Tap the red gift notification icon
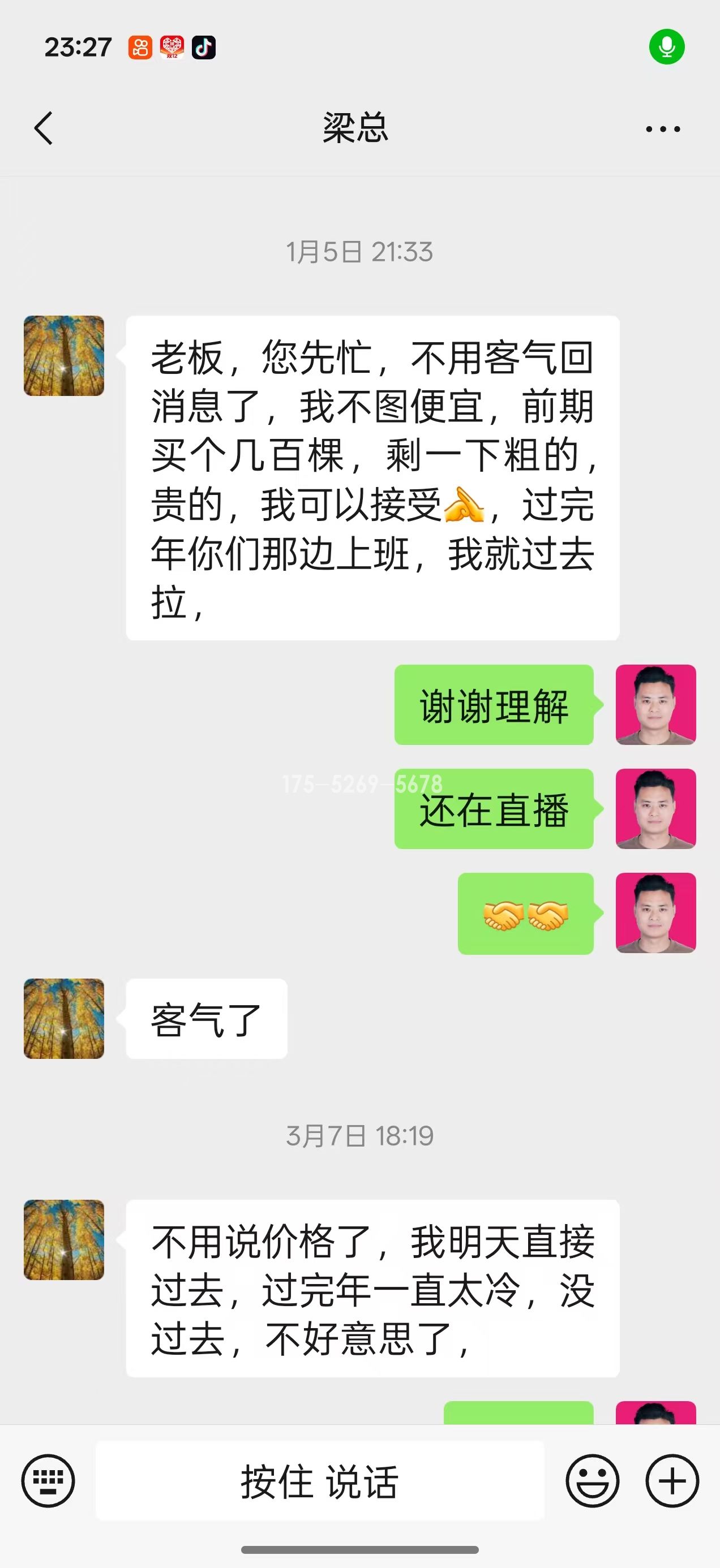 (172, 49)
